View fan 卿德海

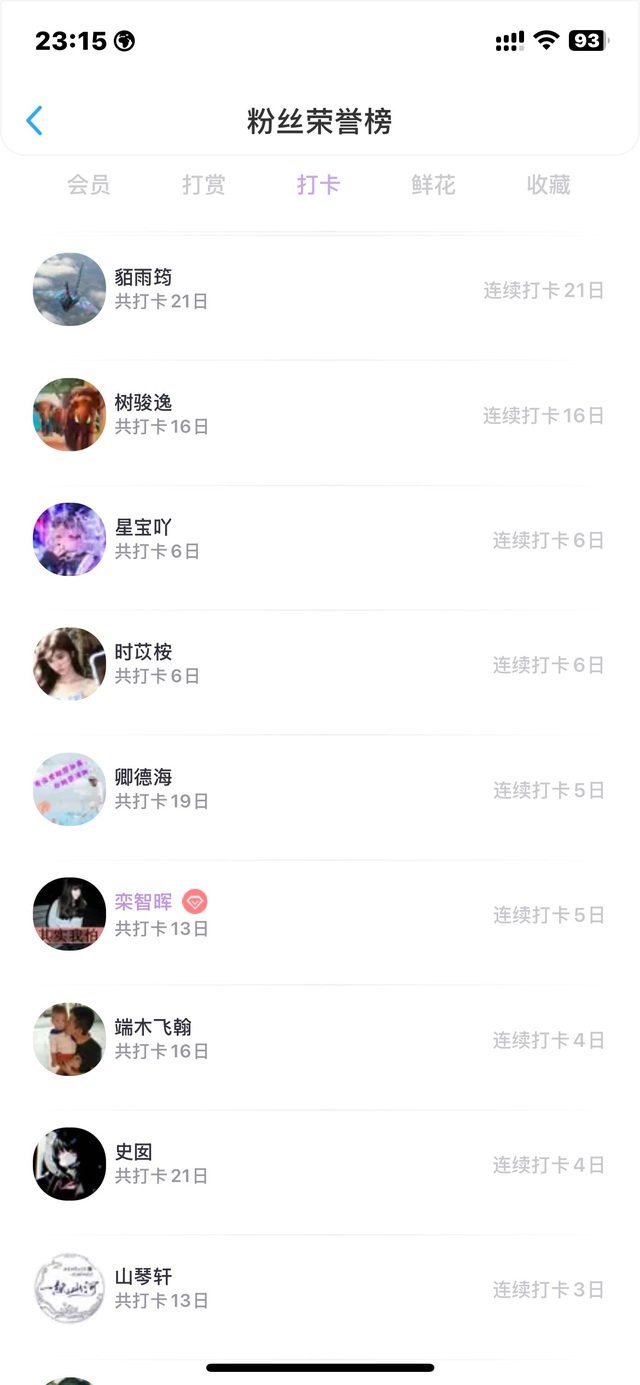coord(319,790)
